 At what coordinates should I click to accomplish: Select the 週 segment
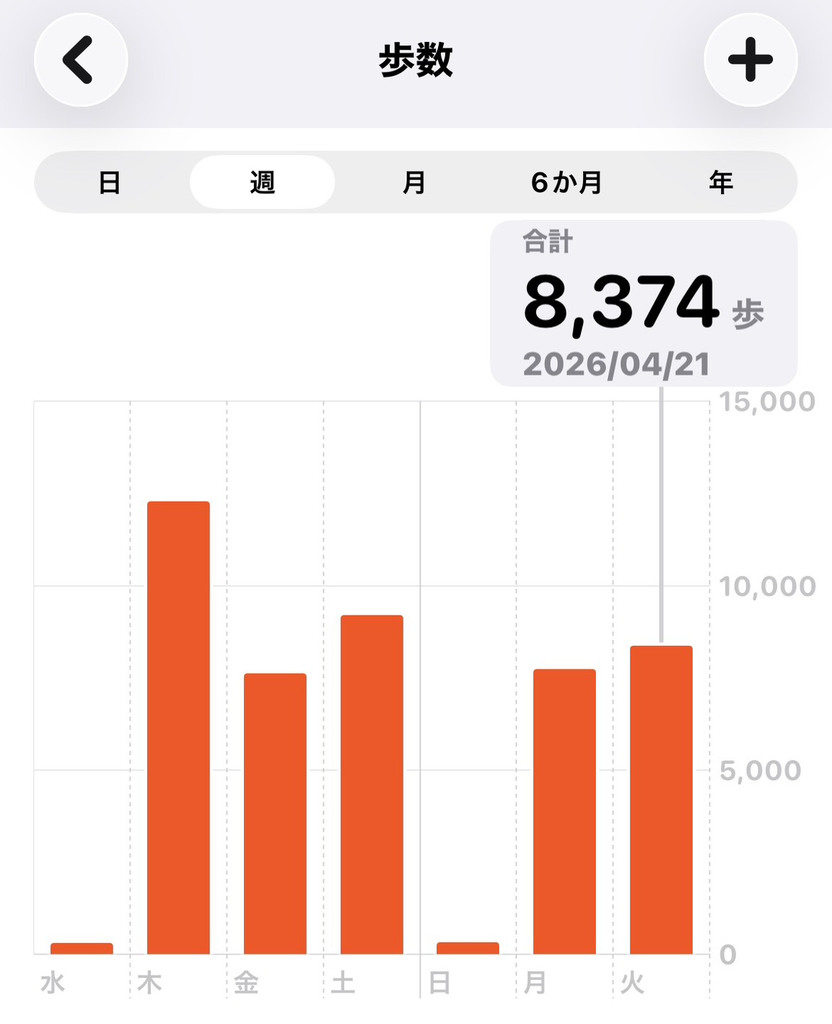point(263,183)
